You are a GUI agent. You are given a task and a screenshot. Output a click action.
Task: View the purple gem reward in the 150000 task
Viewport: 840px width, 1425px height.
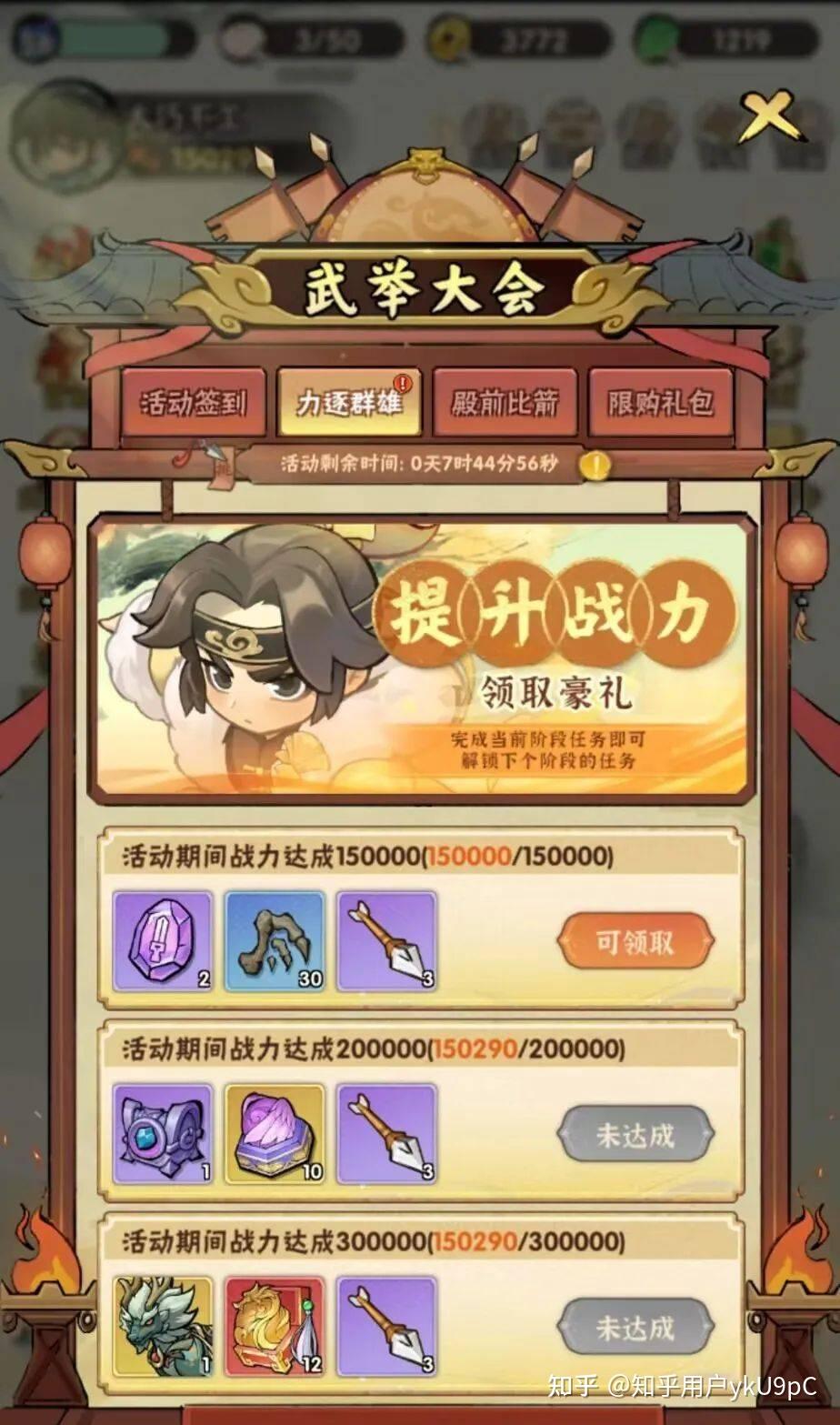click(163, 941)
